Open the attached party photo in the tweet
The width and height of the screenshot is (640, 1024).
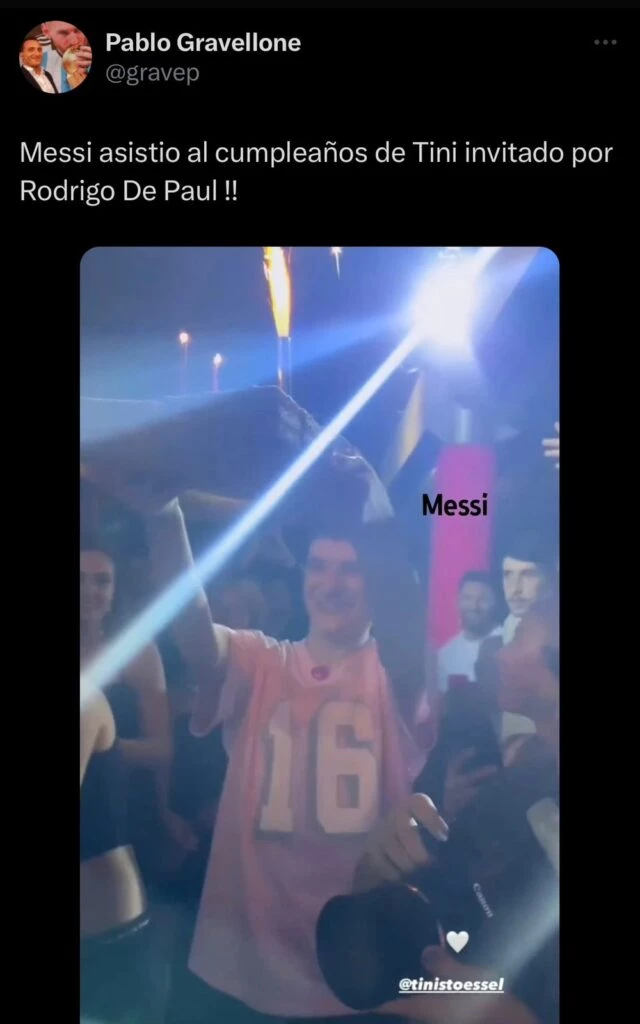coord(320,630)
